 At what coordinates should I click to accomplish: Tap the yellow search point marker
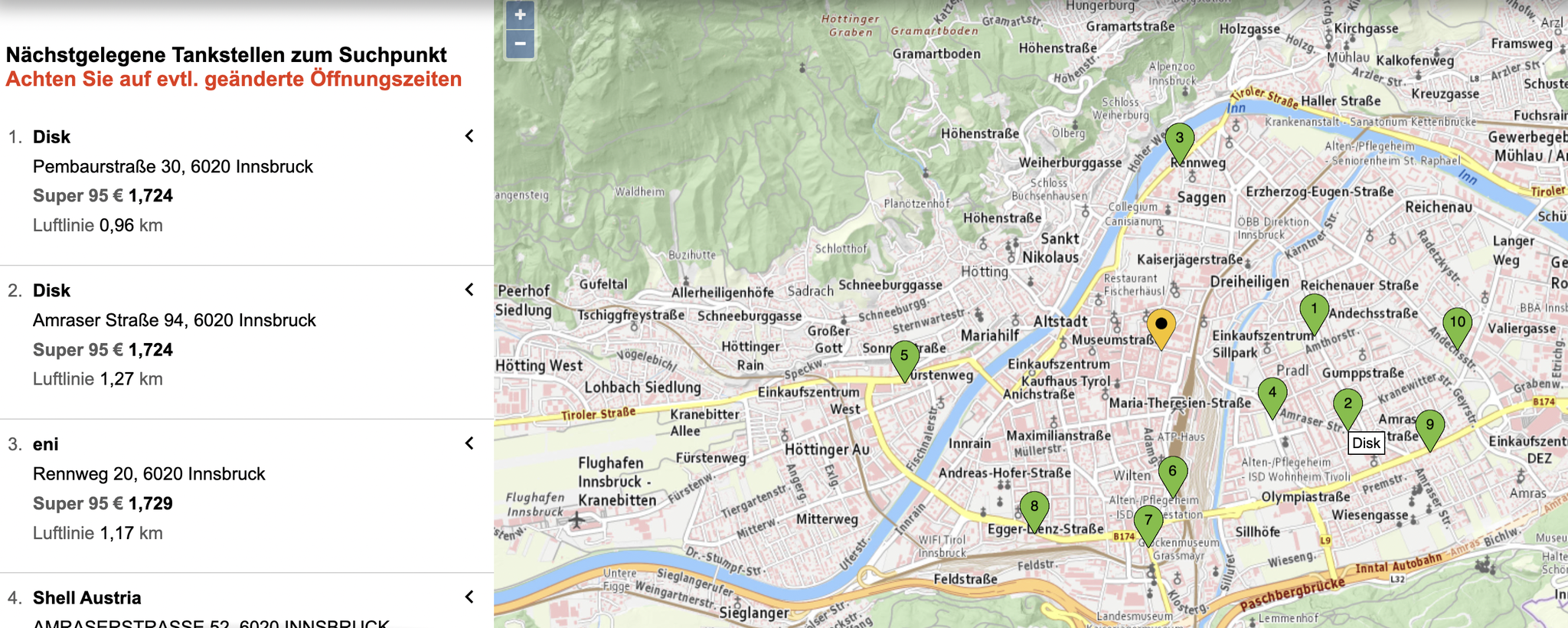pos(1161,325)
